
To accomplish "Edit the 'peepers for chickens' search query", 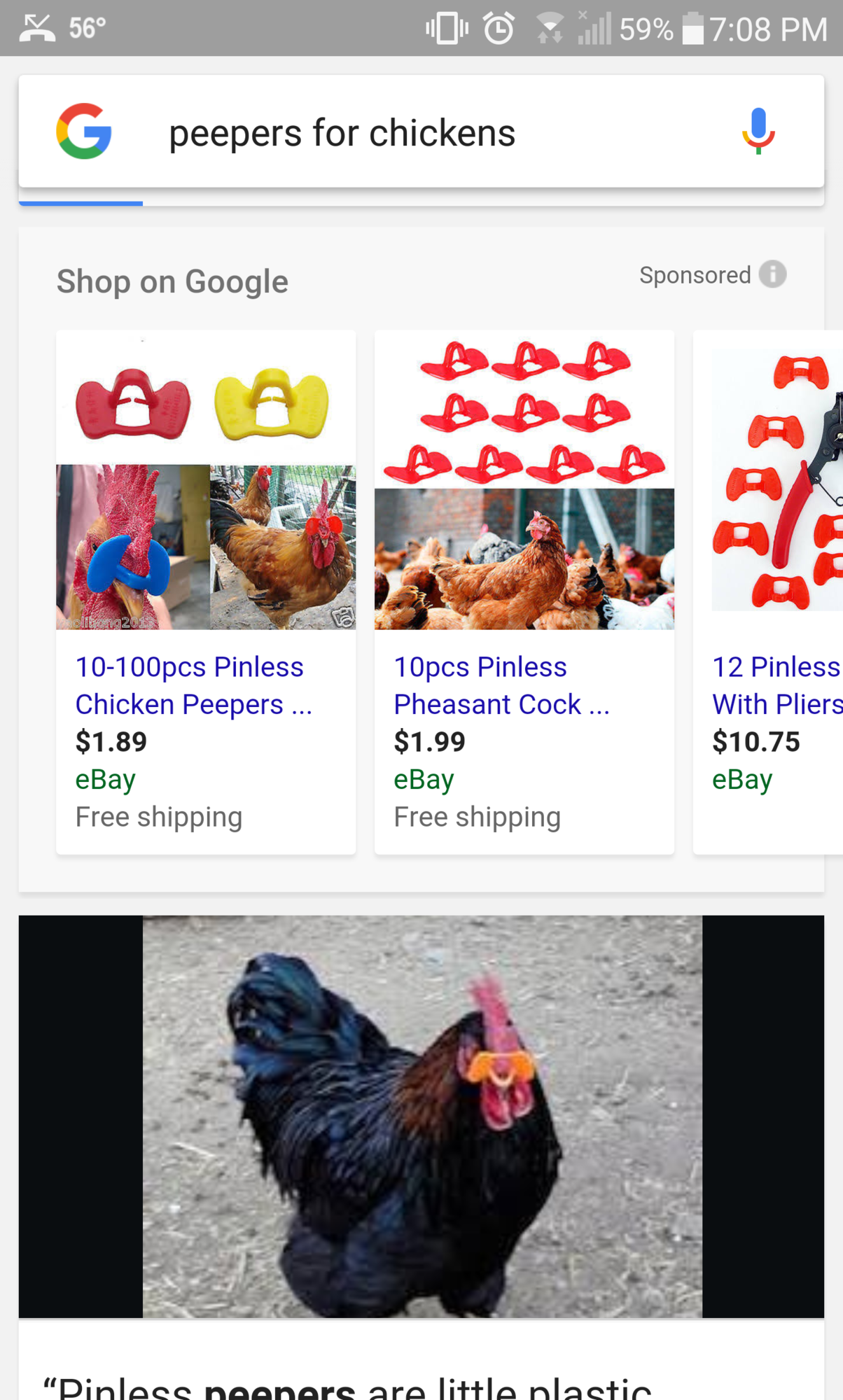I will click(x=342, y=133).
